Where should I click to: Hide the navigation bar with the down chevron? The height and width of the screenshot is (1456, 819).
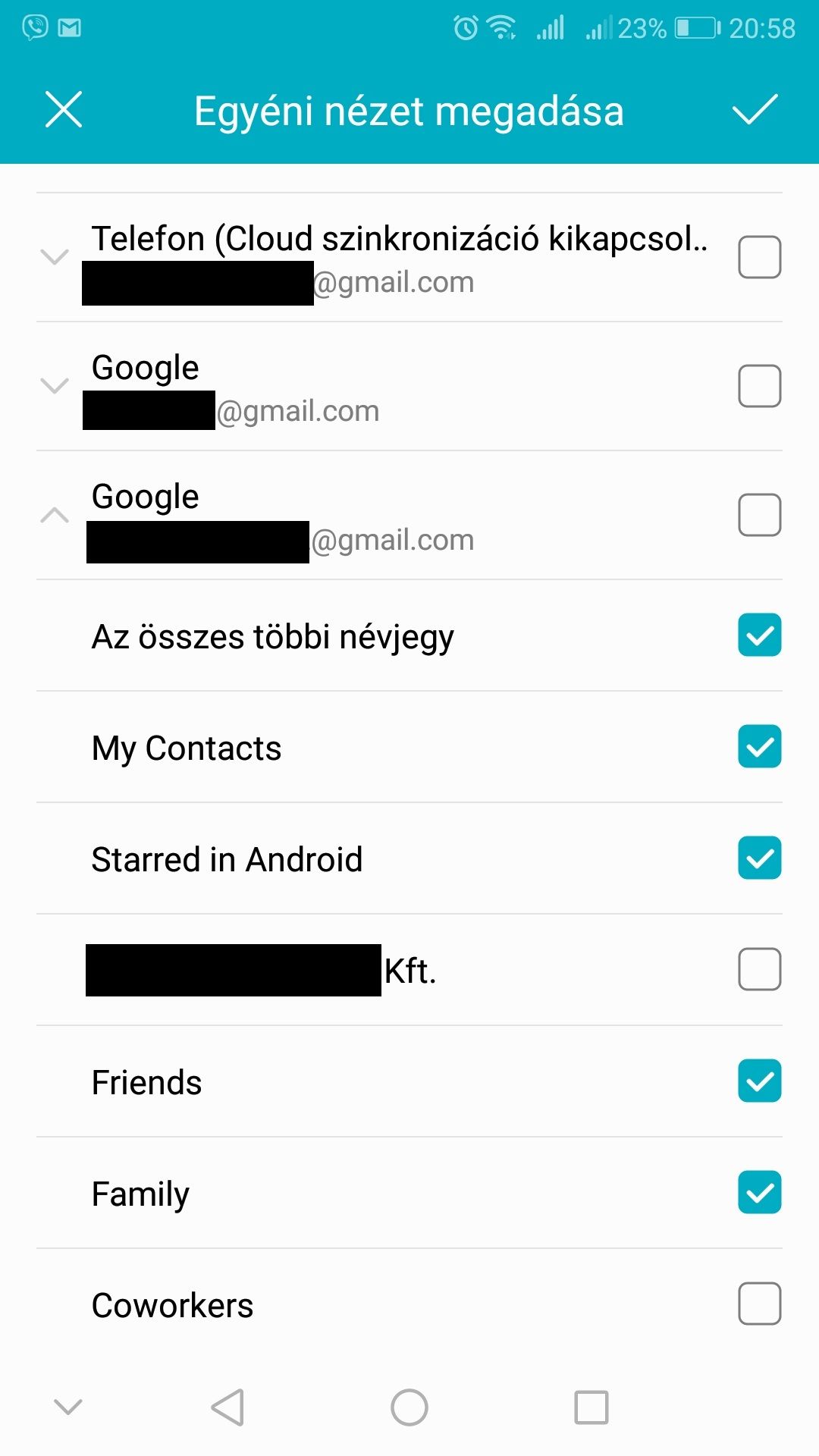(68, 1407)
